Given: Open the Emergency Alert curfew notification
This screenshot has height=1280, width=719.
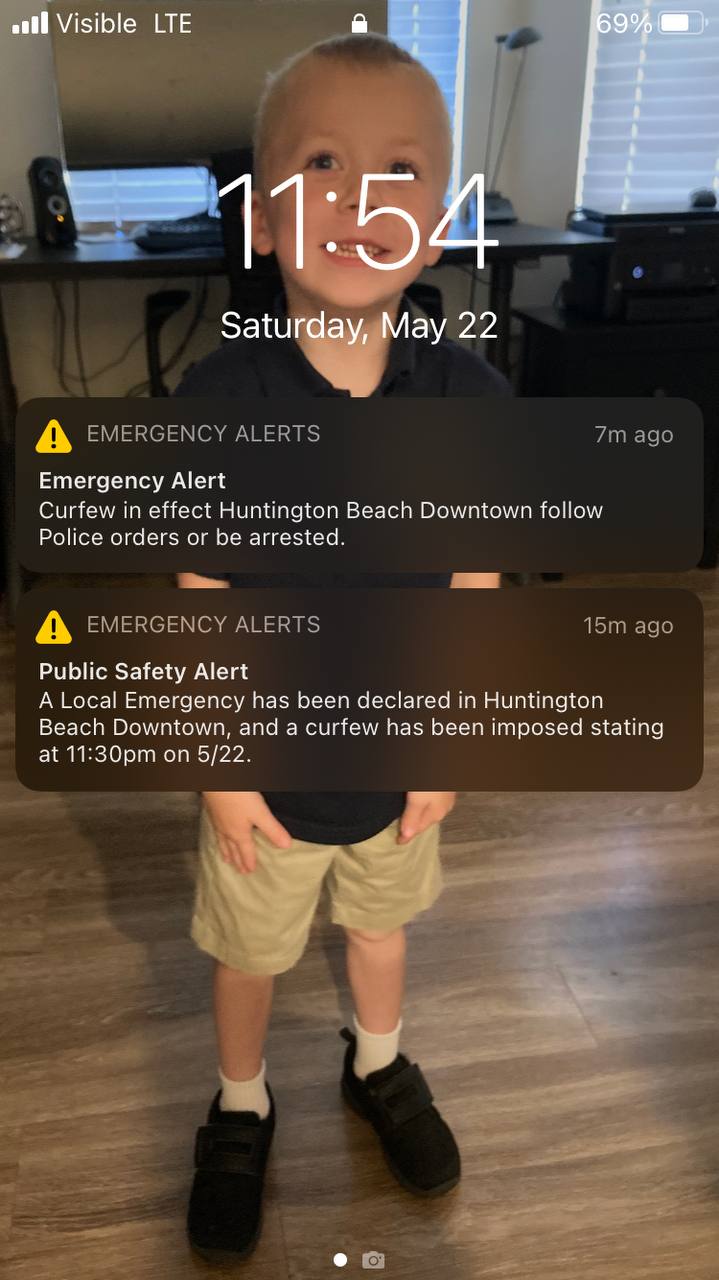Looking at the screenshot, I should point(359,485).
